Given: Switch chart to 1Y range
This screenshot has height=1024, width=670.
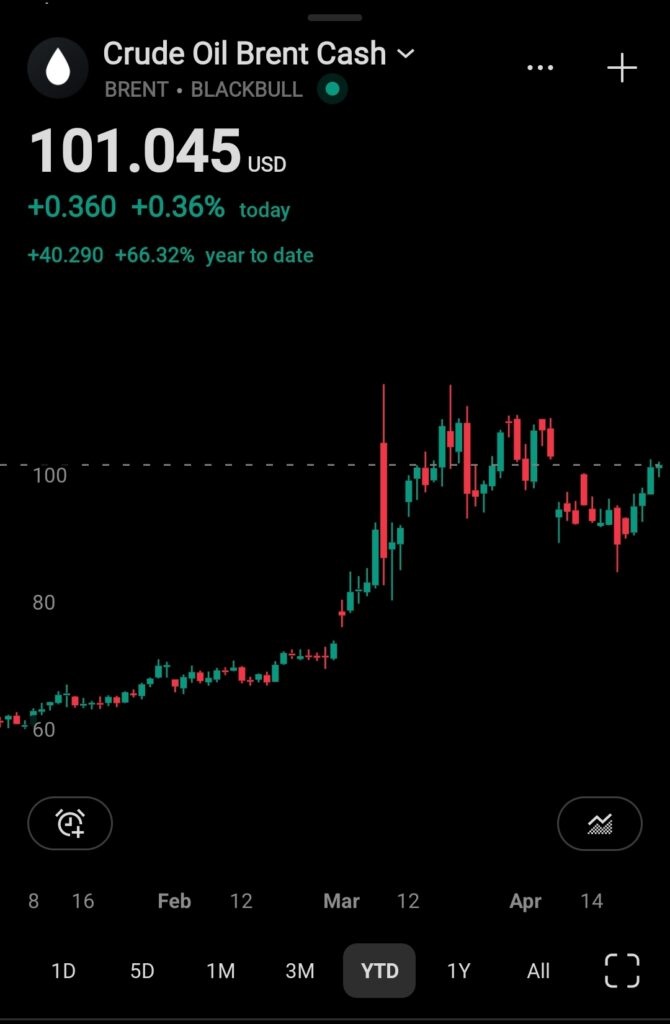Looking at the screenshot, I should pyautogui.click(x=458, y=970).
